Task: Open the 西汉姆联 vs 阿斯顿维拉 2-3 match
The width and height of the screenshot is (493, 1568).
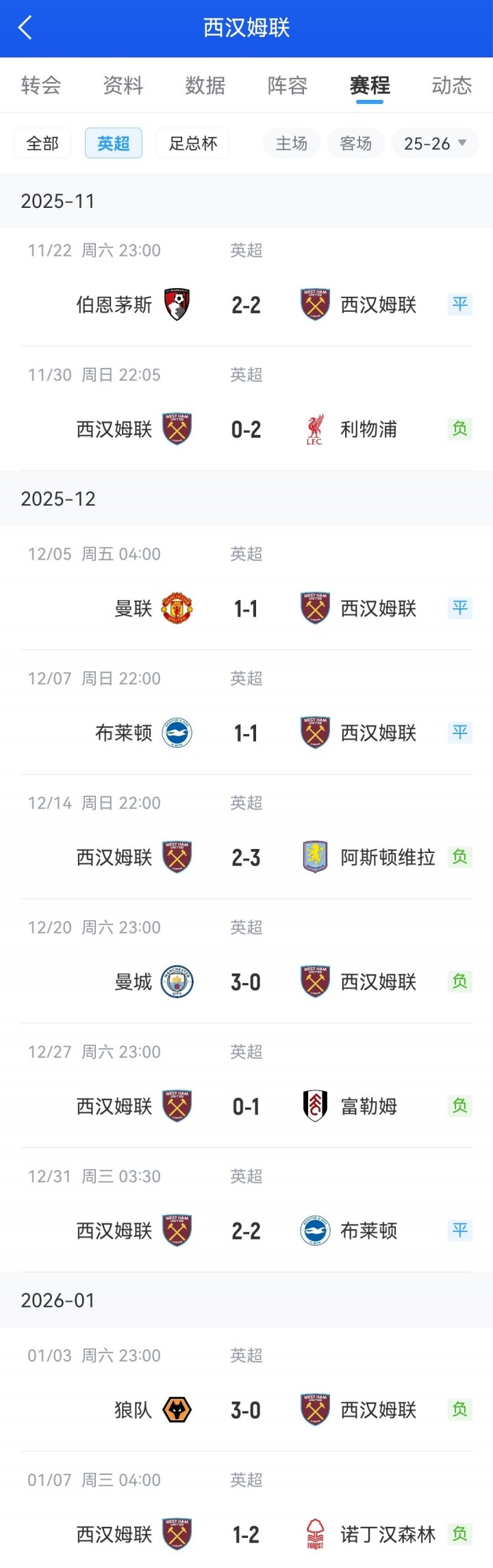Action: pyautogui.click(x=246, y=858)
